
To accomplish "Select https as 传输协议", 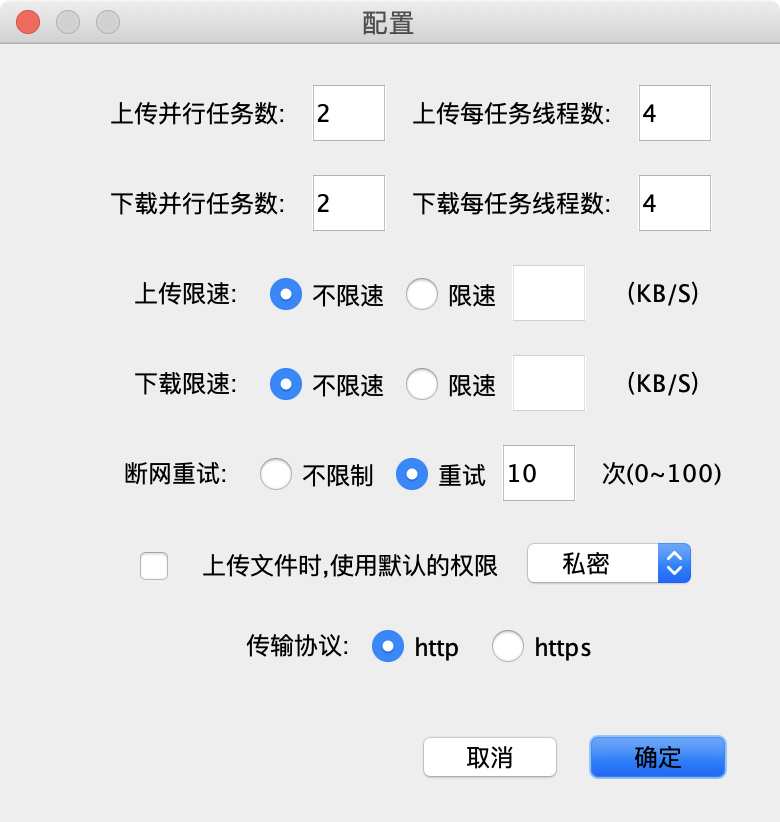I will (508, 647).
